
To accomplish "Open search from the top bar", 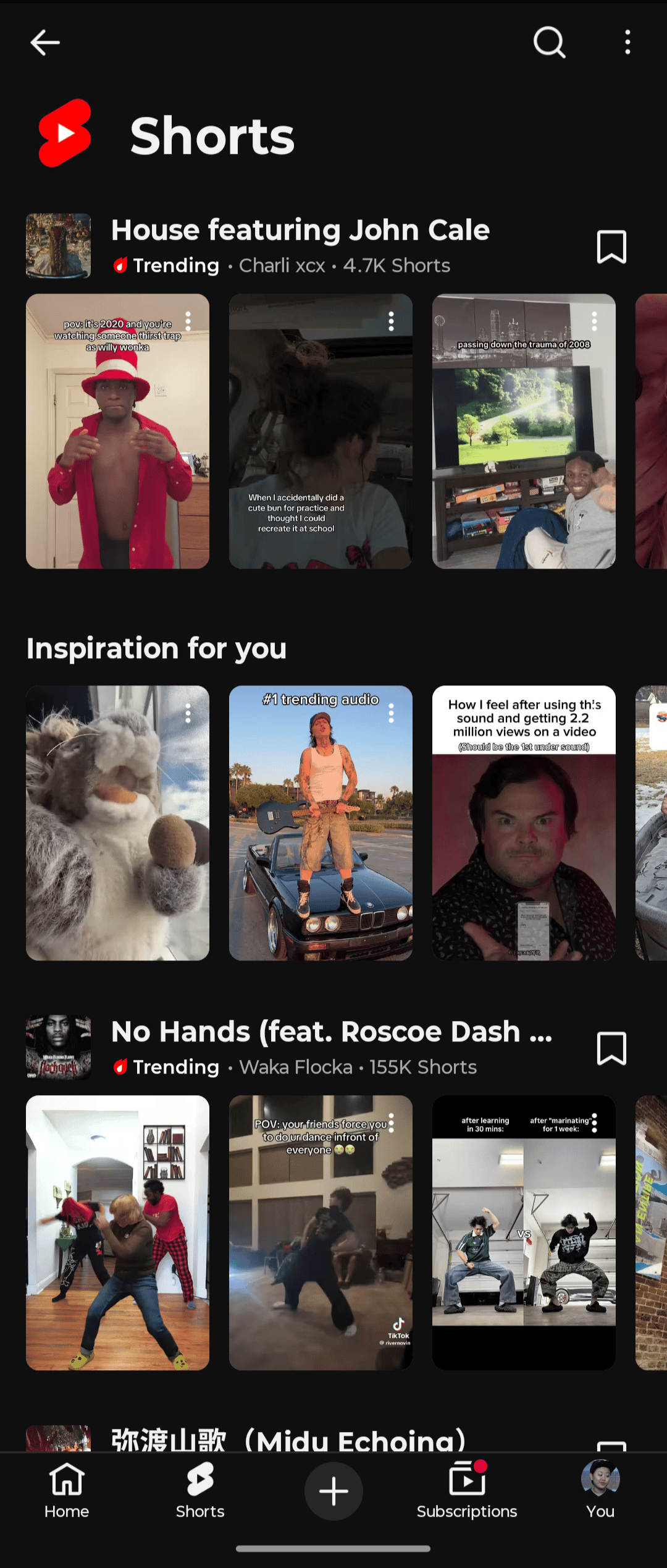I will pyautogui.click(x=549, y=43).
